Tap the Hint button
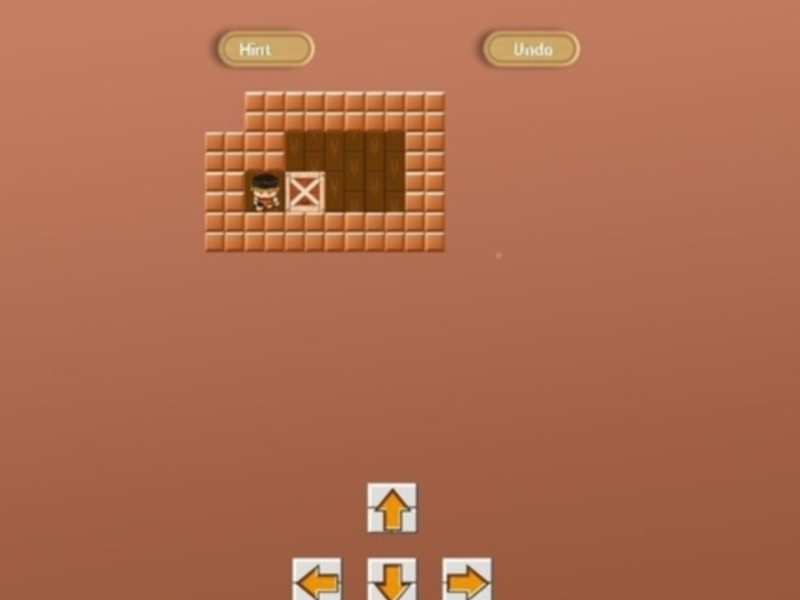 266,49
